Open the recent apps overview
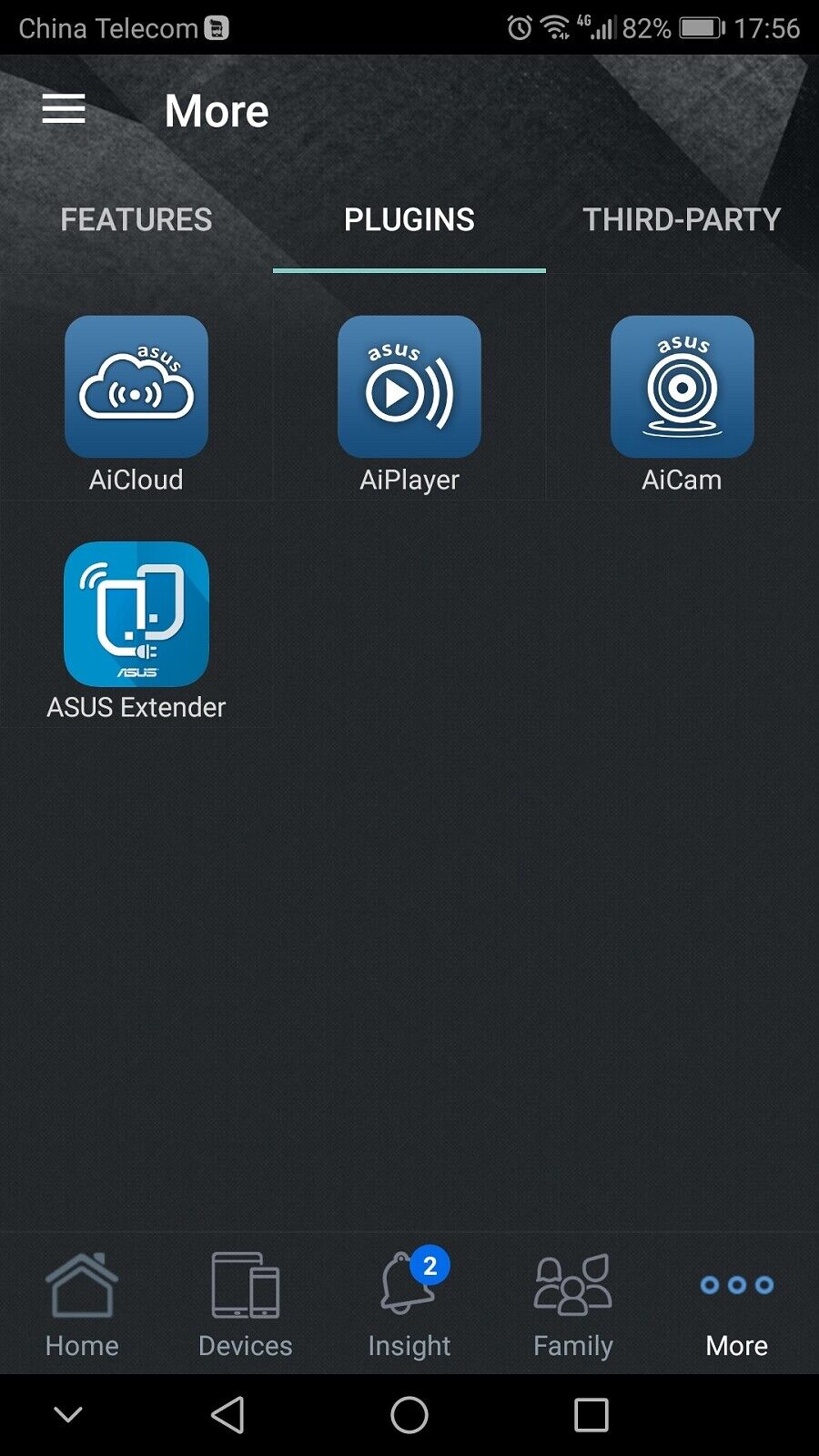 click(x=591, y=1415)
